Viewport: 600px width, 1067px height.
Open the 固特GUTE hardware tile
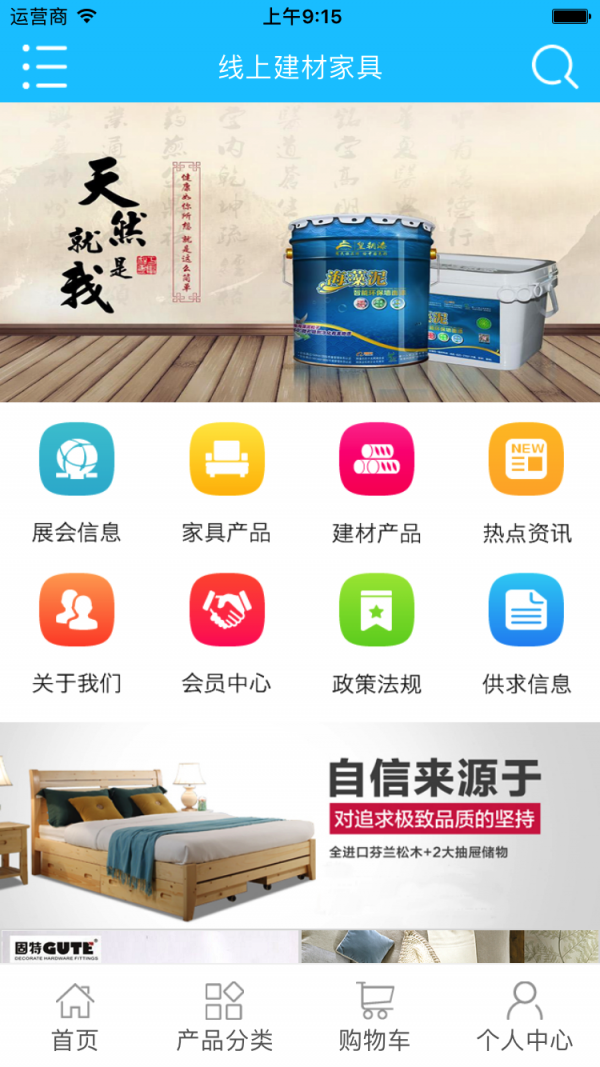pos(150,947)
